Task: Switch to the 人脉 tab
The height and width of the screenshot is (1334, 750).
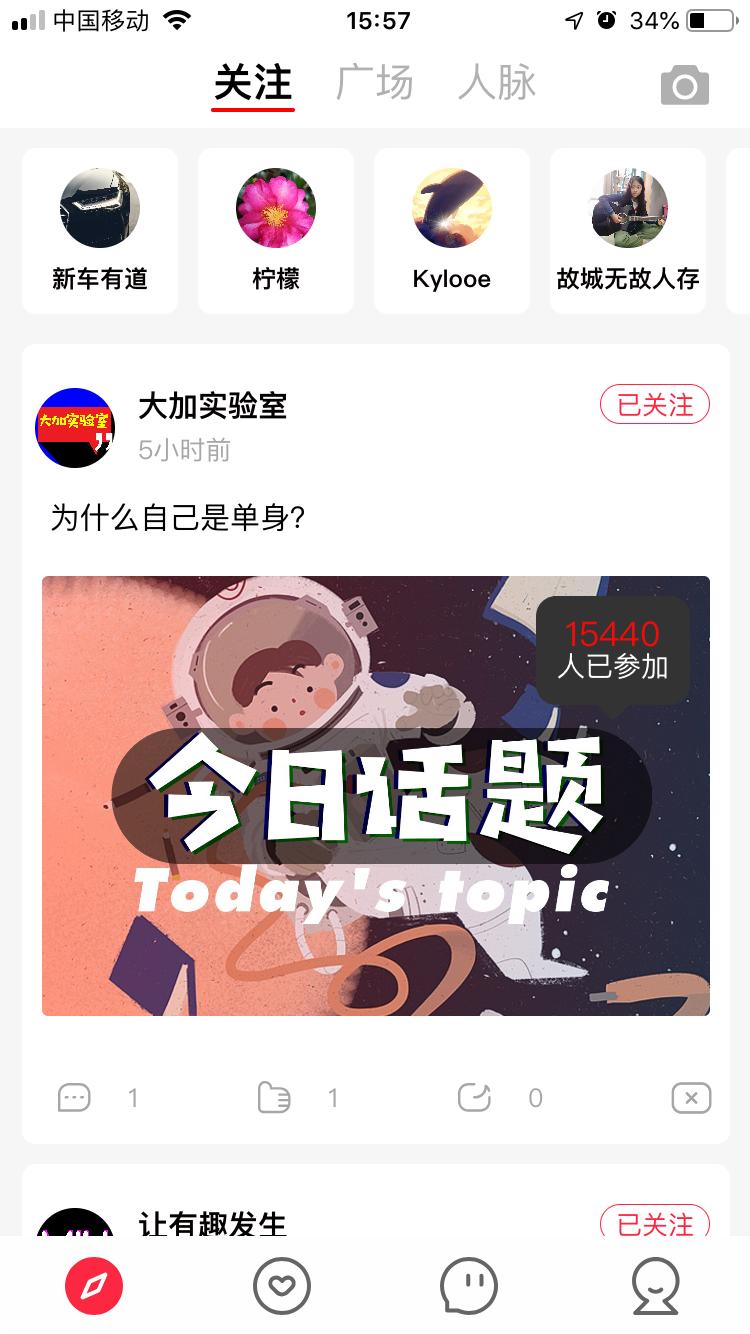Action: click(x=497, y=85)
